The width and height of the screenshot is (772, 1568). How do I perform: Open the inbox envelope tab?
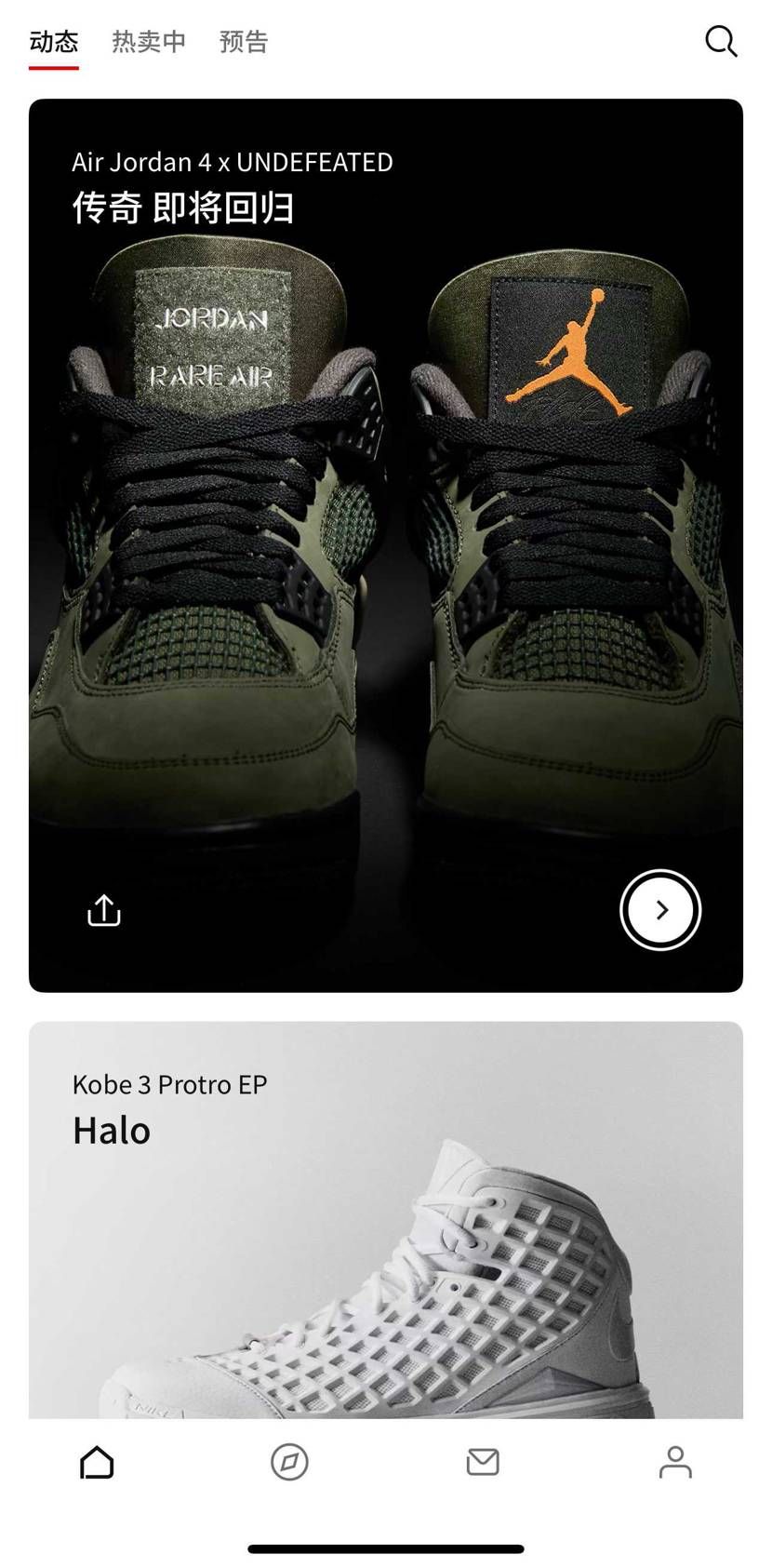pyautogui.click(x=483, y=1462)
